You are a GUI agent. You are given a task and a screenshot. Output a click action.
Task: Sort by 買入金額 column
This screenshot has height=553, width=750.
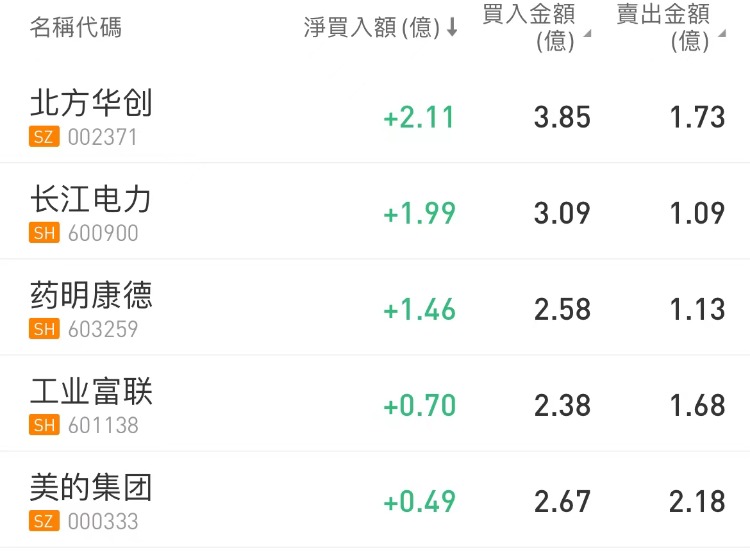535,27
